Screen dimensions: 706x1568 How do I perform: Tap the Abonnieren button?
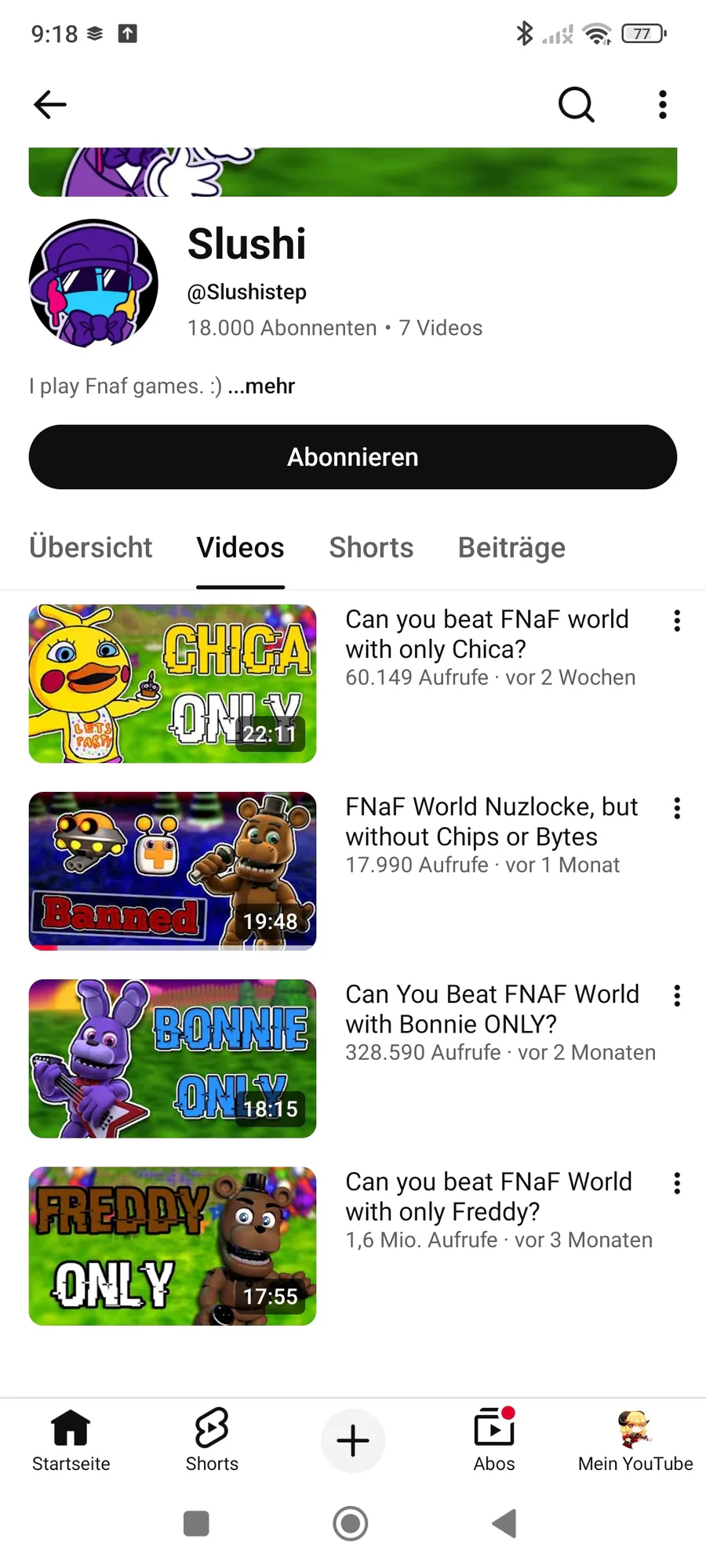pos(353,457)
